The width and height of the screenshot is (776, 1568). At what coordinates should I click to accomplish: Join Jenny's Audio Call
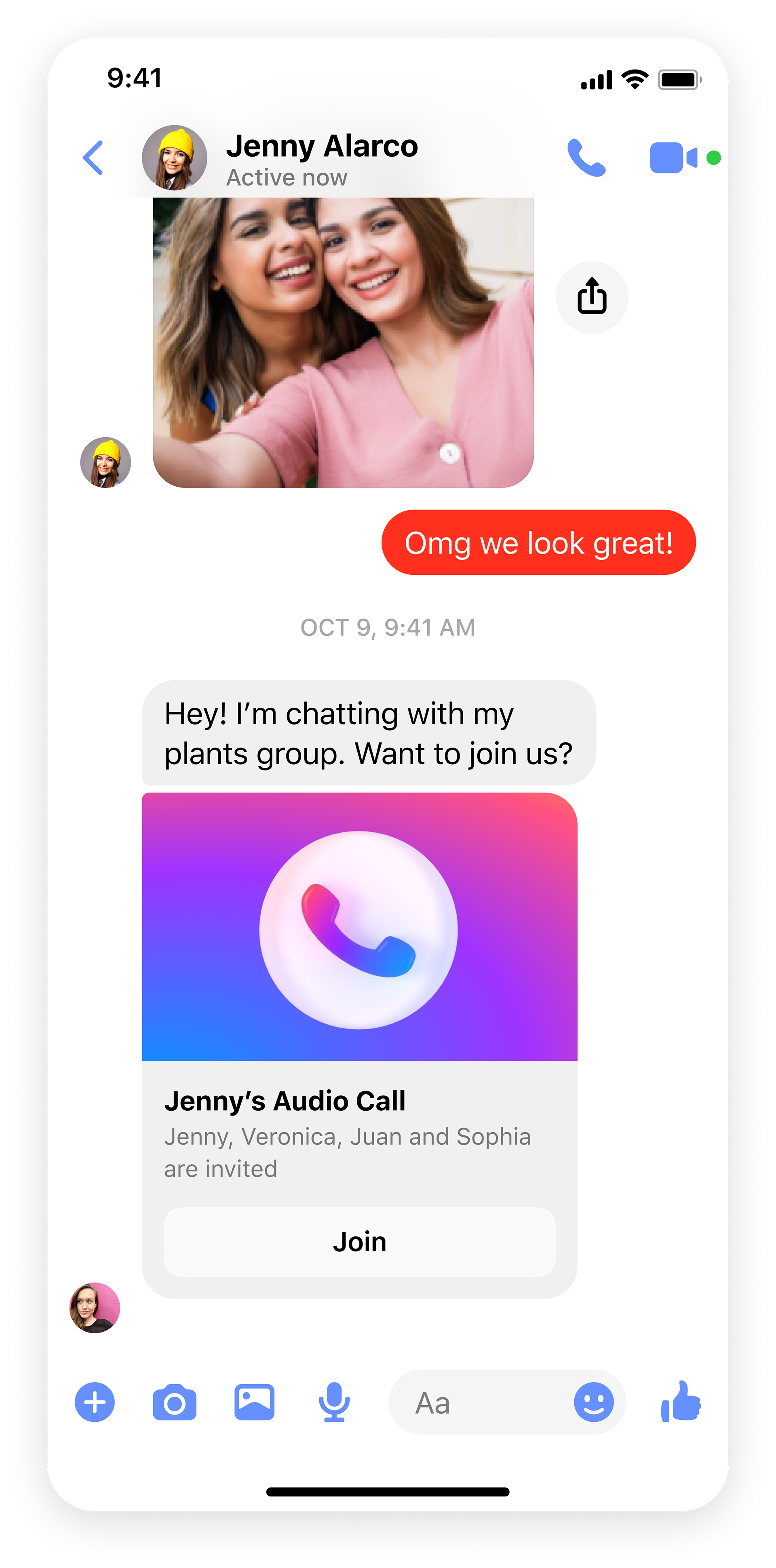[x=359, y=1242]
